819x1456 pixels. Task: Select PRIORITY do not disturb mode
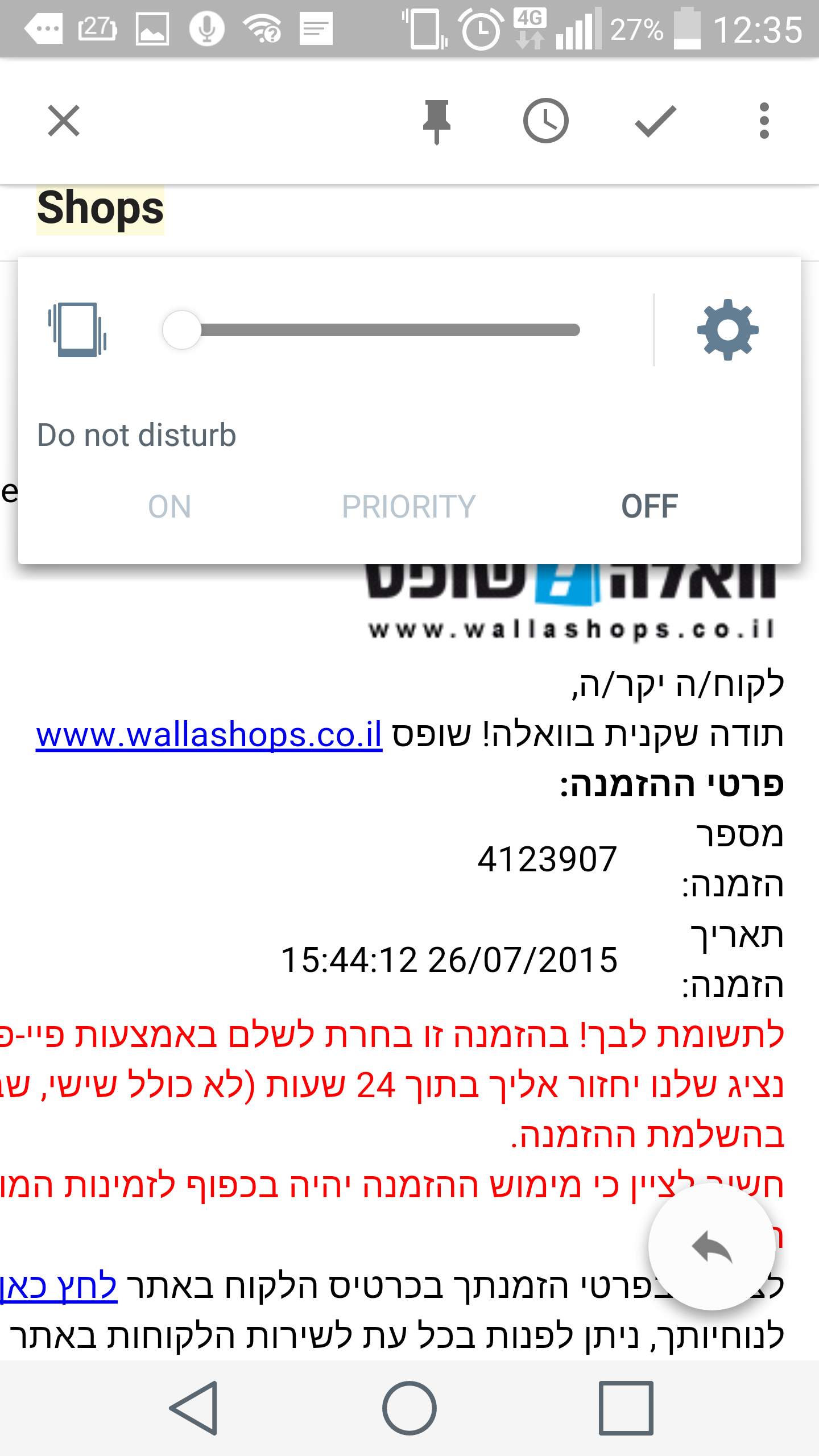[x=408, y=506]
